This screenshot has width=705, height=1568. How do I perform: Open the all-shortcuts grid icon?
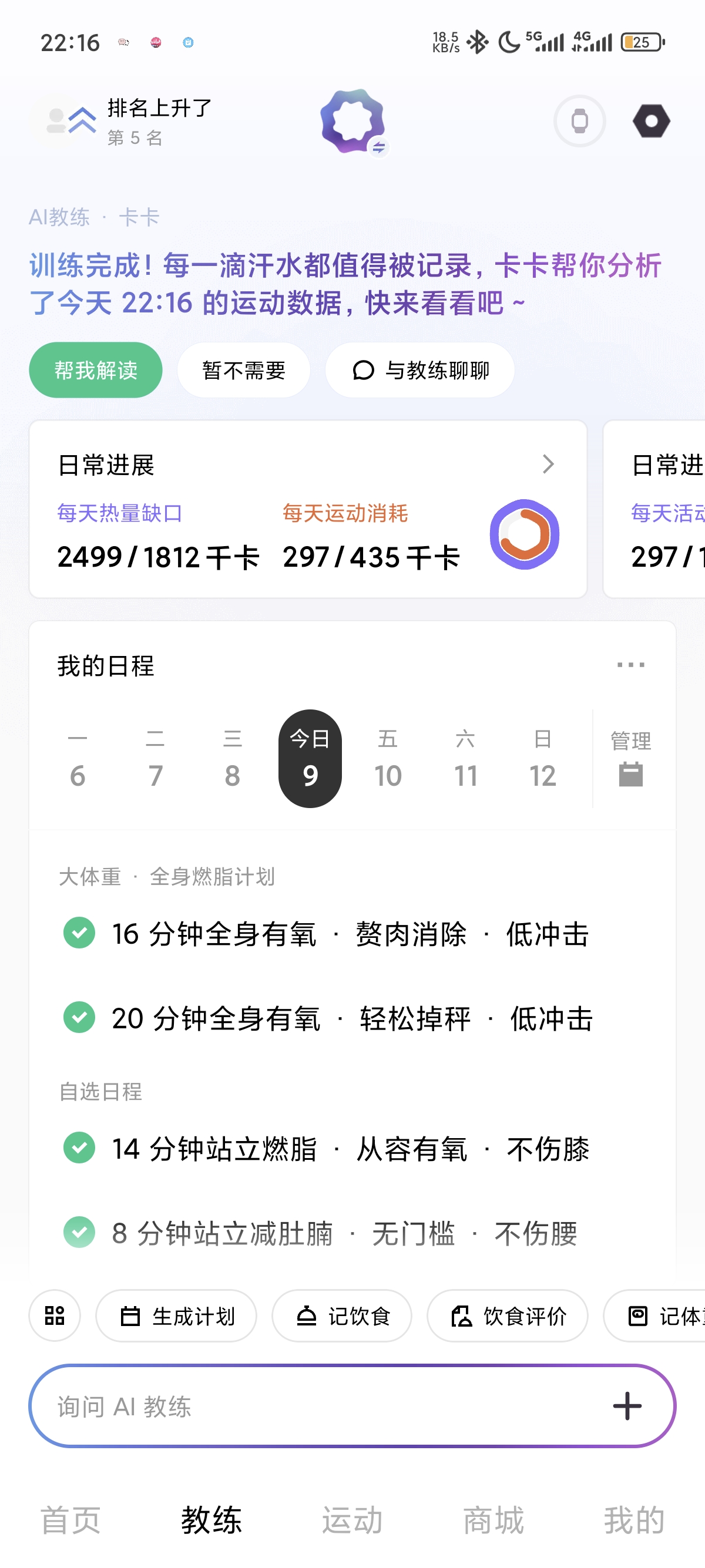tap(55, 1316)
